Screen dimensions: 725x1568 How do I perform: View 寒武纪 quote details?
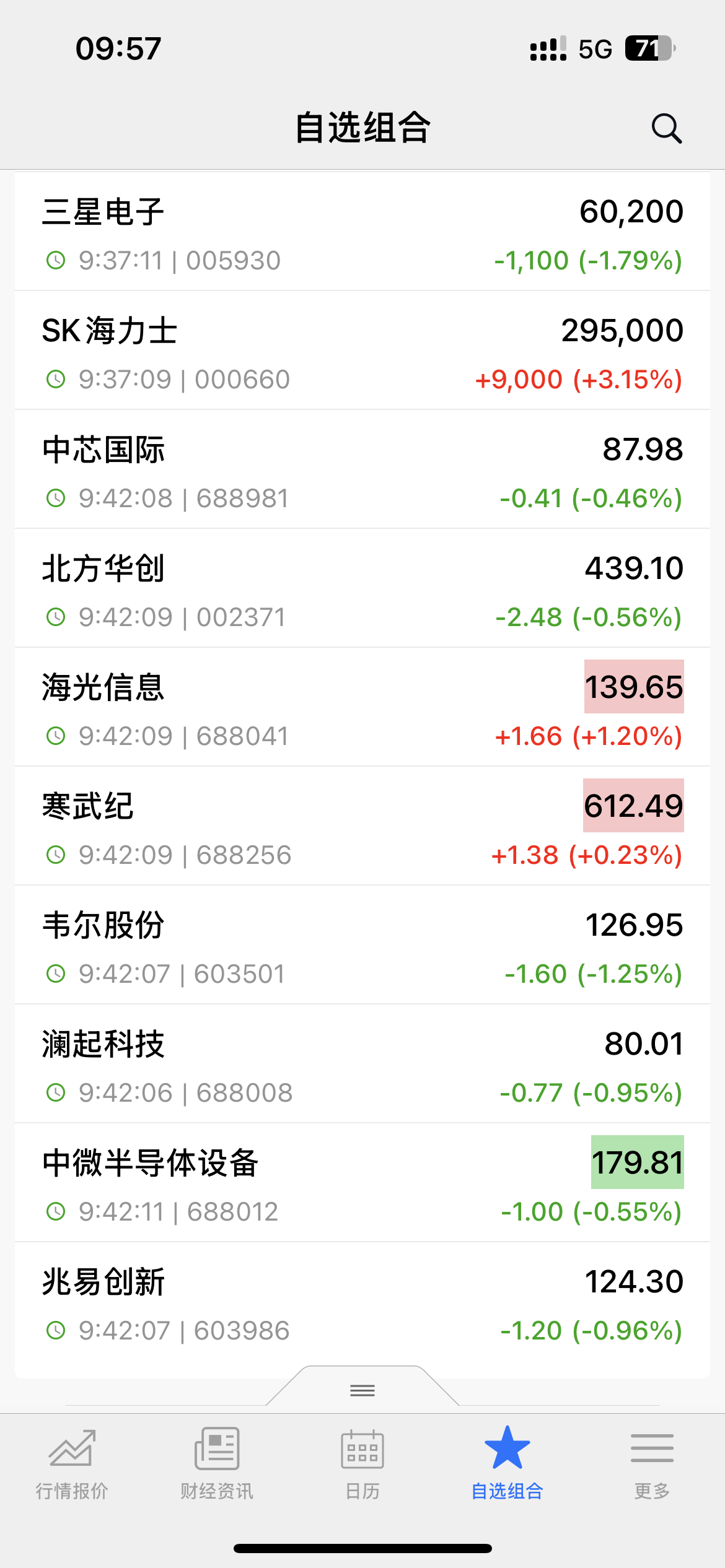click(248, 827)
